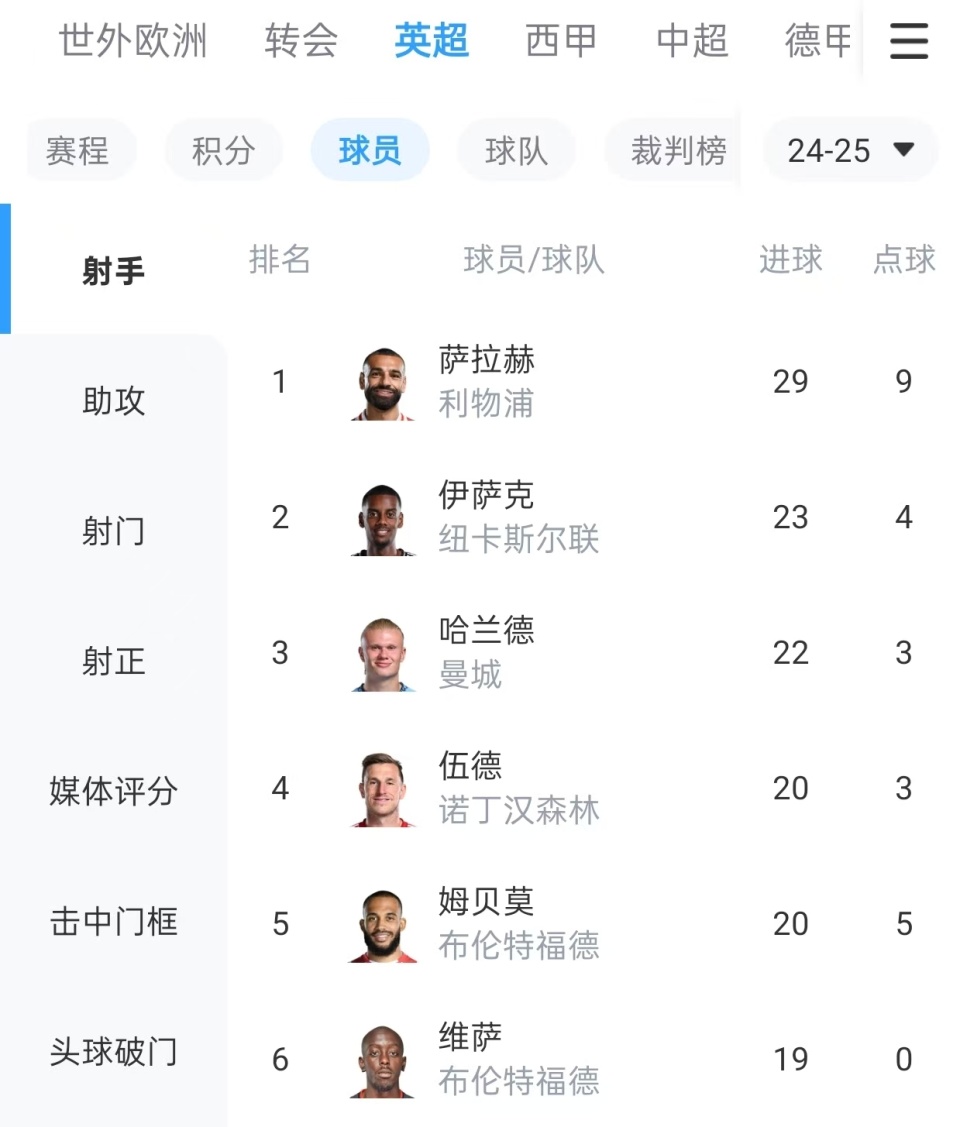
Task: Switch to the 西甲 tab
Action: [x=561, y=42]
